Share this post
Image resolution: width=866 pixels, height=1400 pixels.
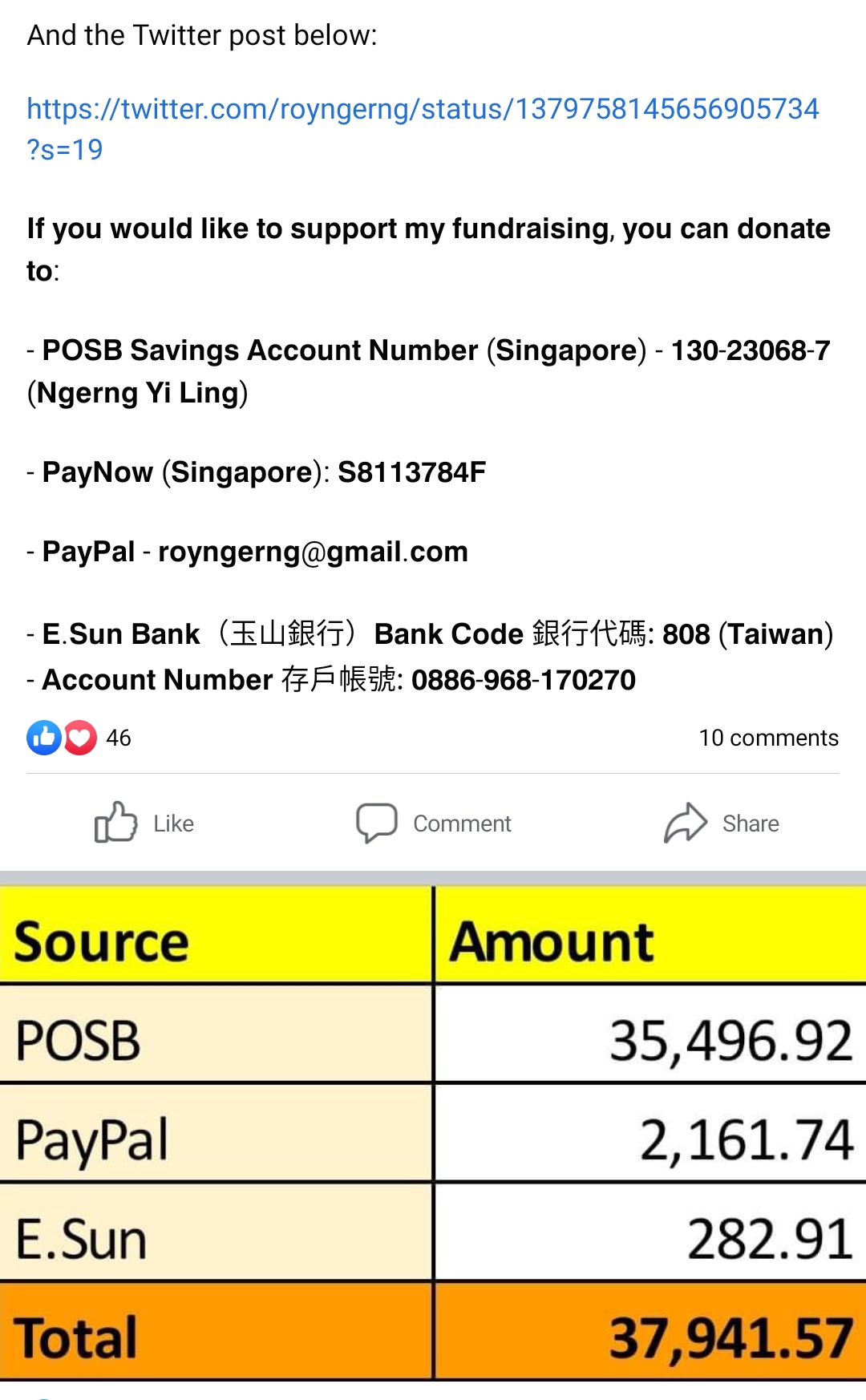click(x=722, y=823)
